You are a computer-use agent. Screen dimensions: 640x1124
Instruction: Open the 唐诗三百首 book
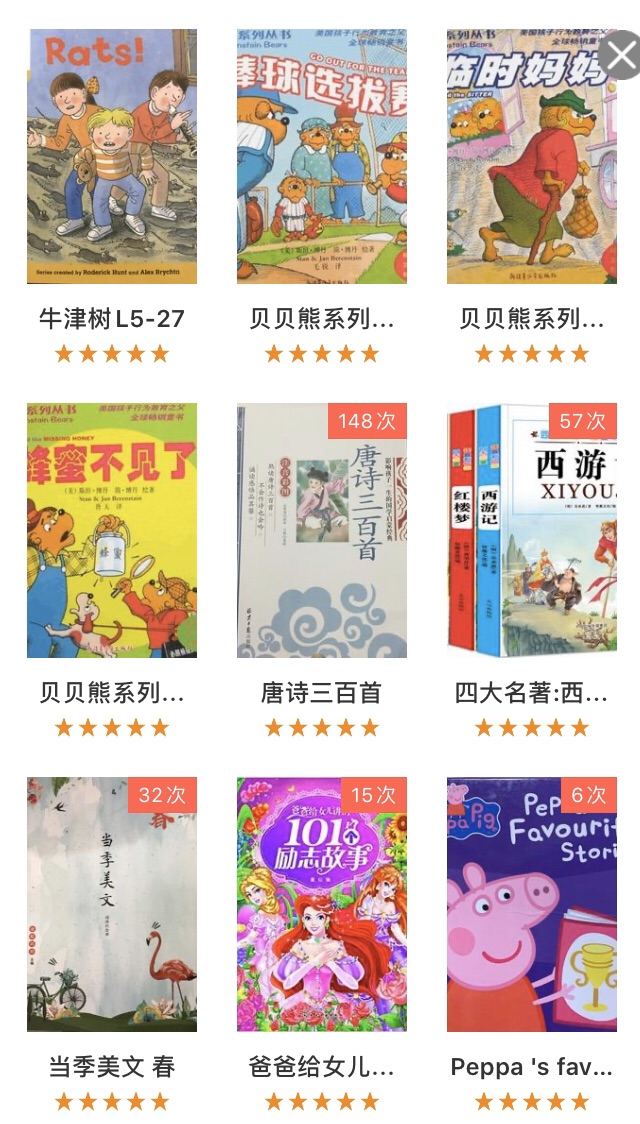(x=322, y=530)
